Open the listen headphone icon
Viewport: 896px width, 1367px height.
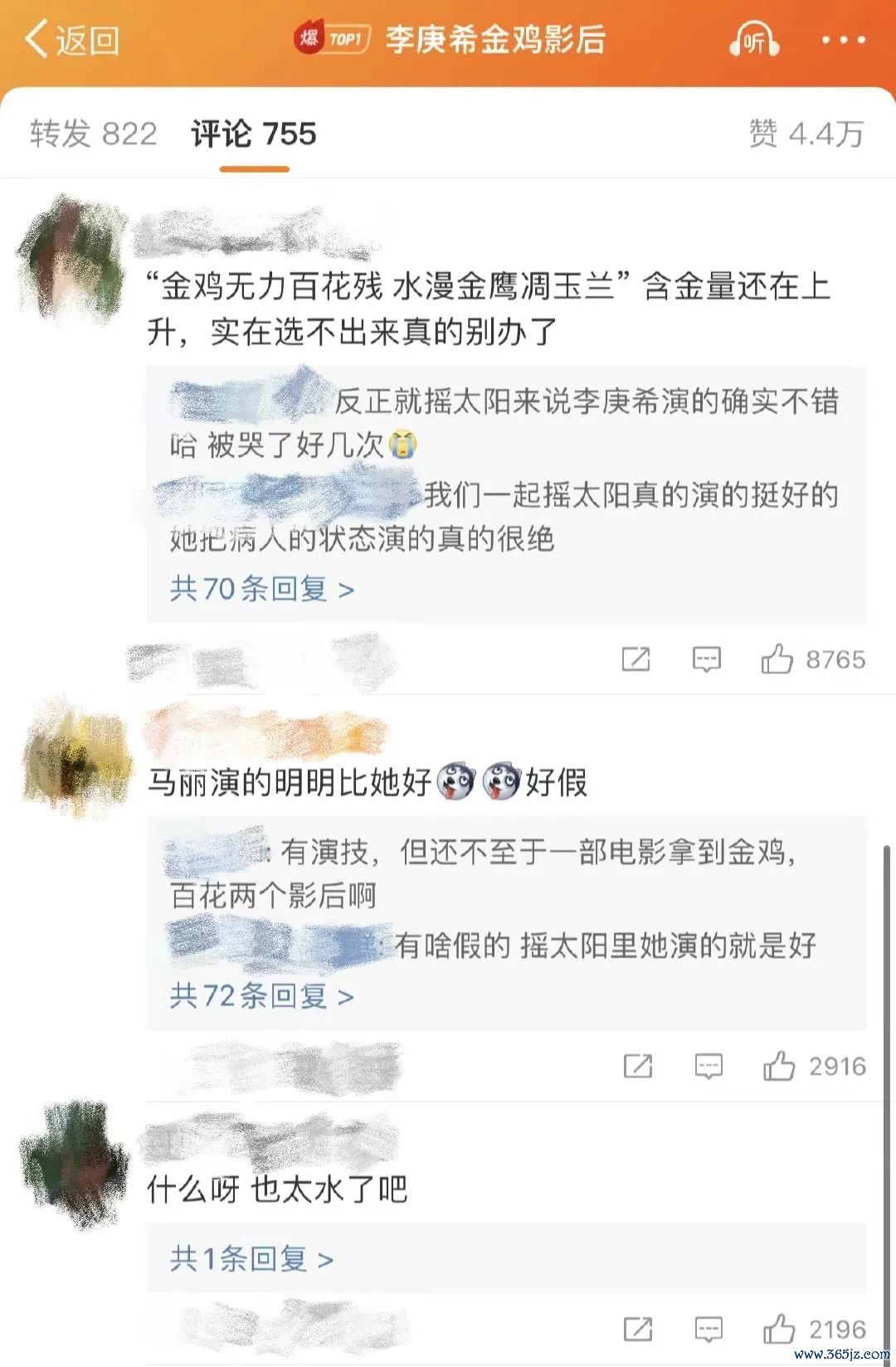(x=753, y=40)
